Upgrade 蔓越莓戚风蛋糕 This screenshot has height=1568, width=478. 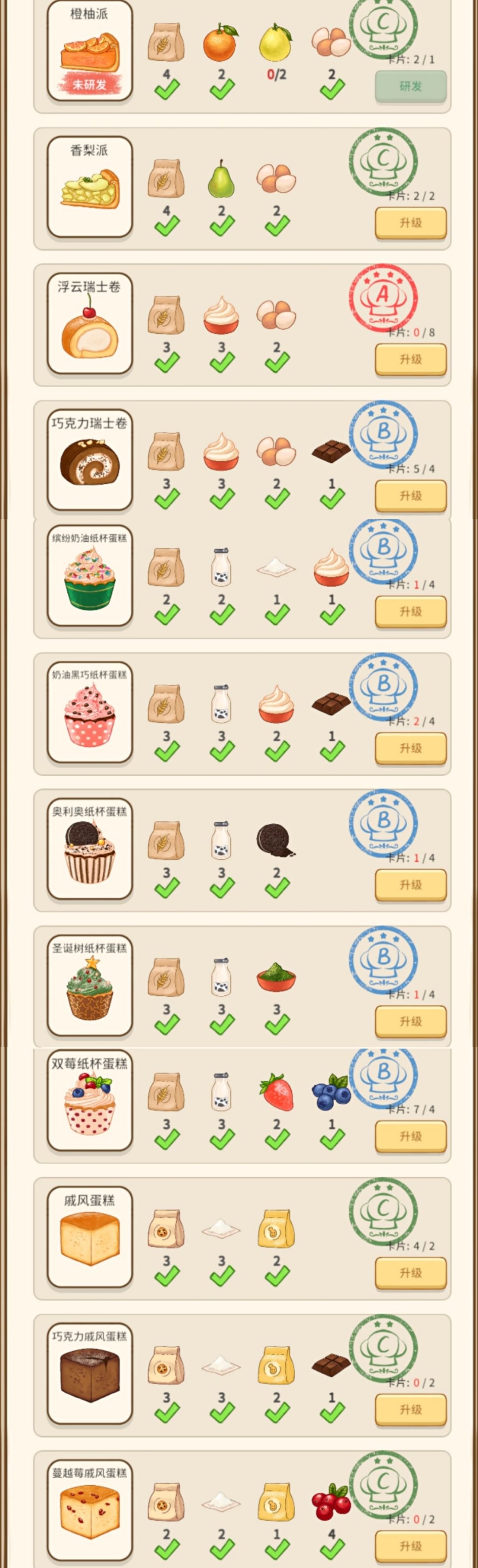click(x=410, y=1545)
